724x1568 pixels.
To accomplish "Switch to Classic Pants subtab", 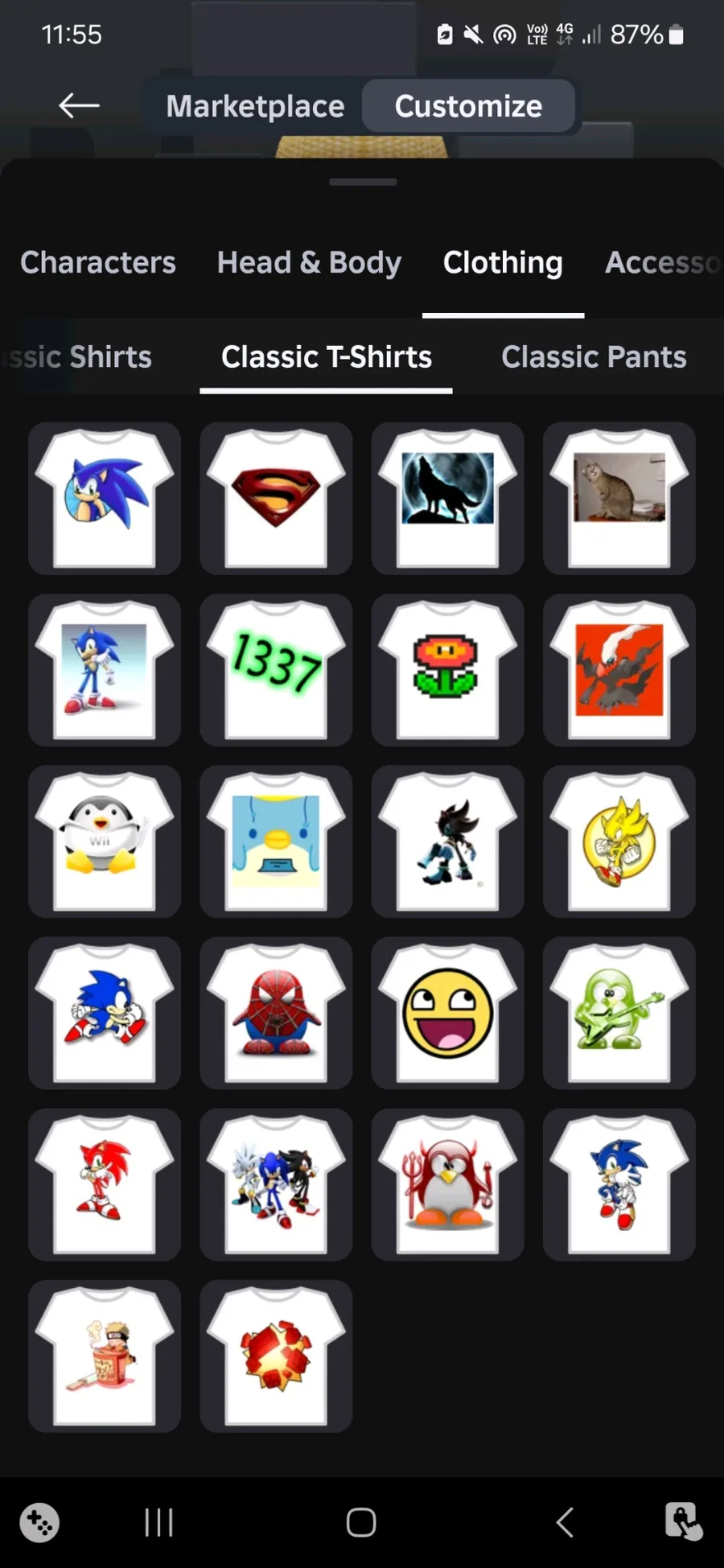I will coord(594,356).
